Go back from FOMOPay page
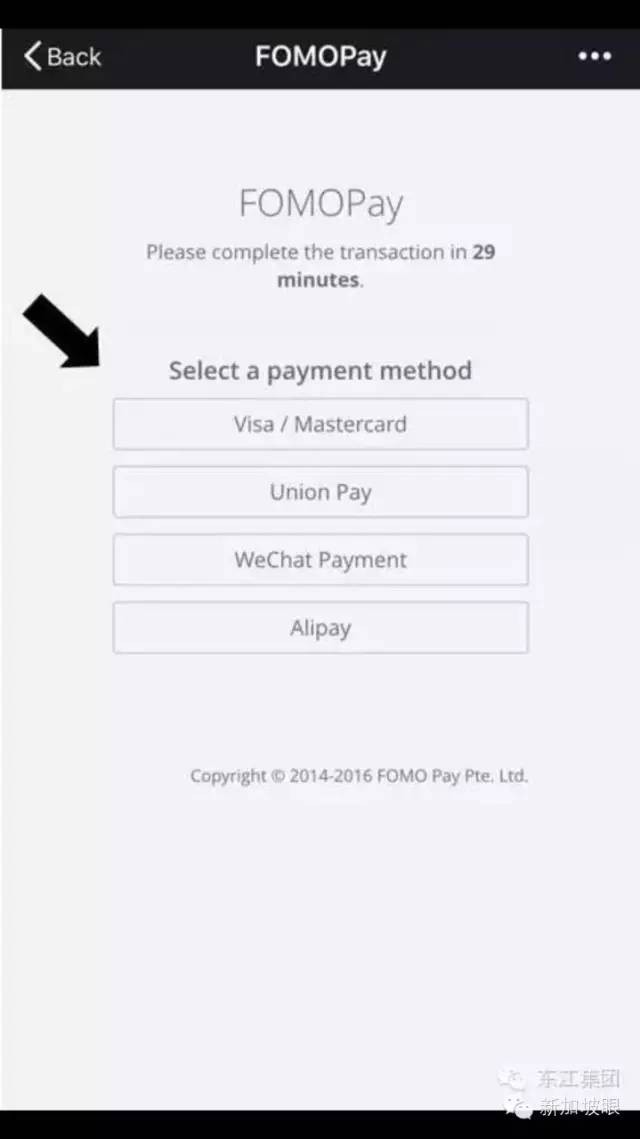640x1139 pixels. (x=62, y=57)
